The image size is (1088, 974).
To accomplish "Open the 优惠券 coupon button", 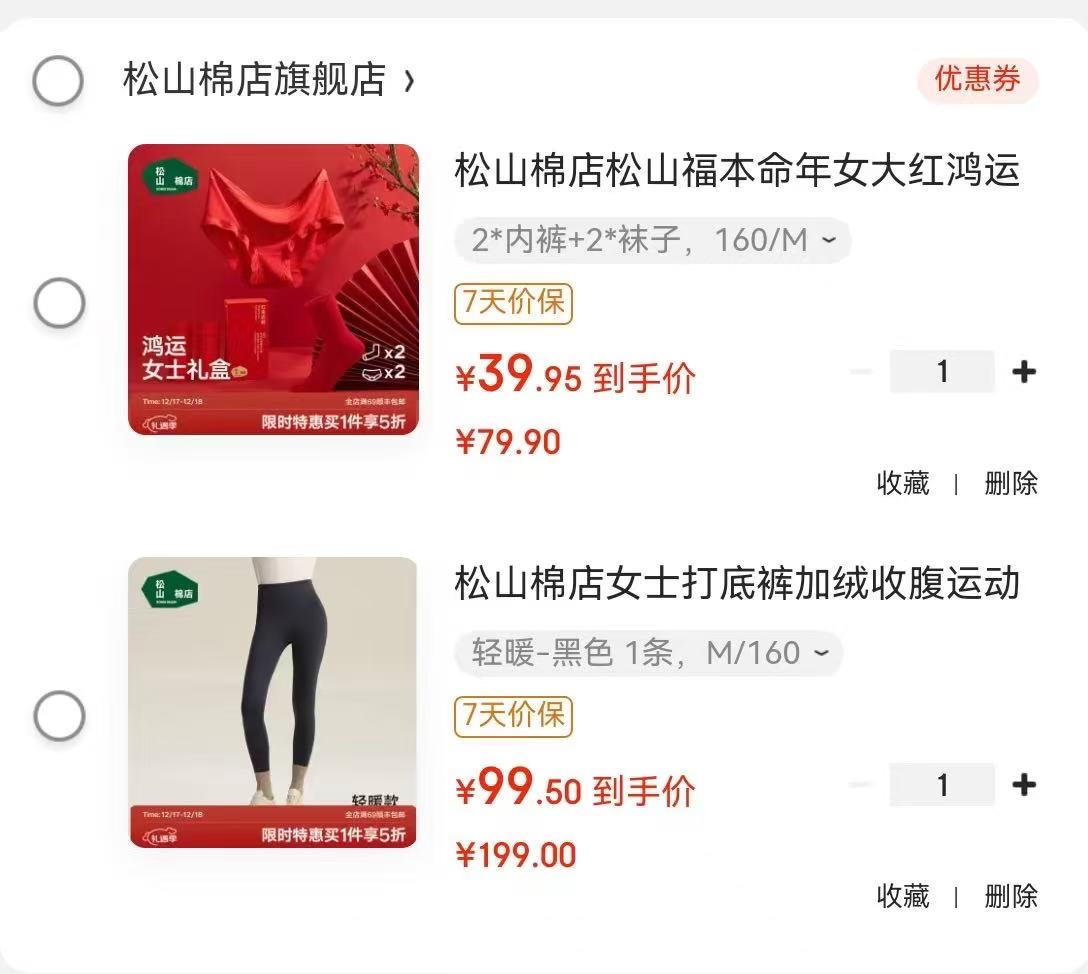I will tap(977, 80).
